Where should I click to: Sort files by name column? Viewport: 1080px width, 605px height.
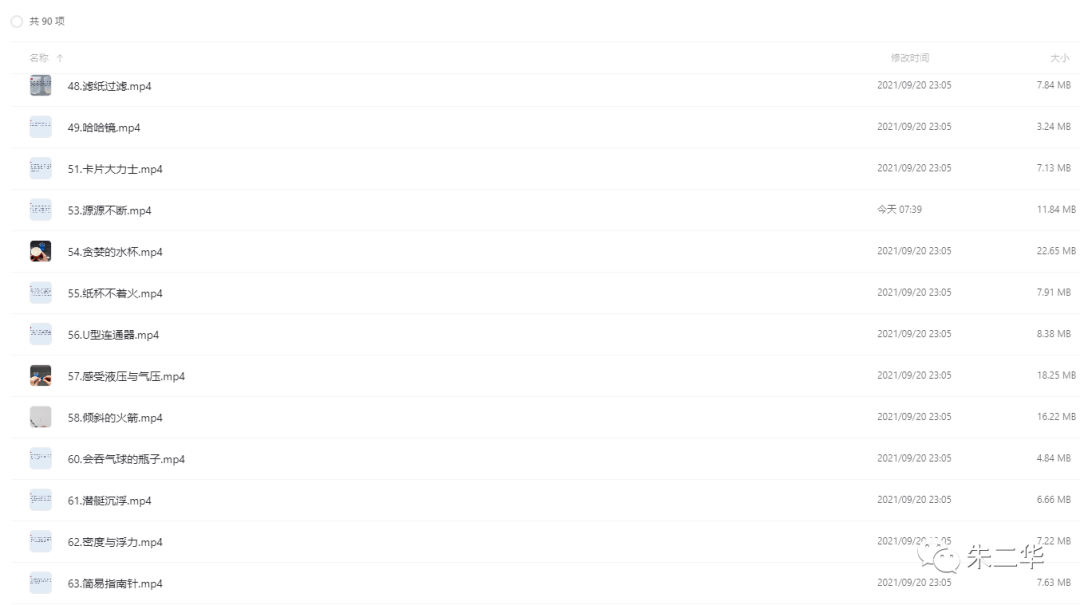[39, 58]
